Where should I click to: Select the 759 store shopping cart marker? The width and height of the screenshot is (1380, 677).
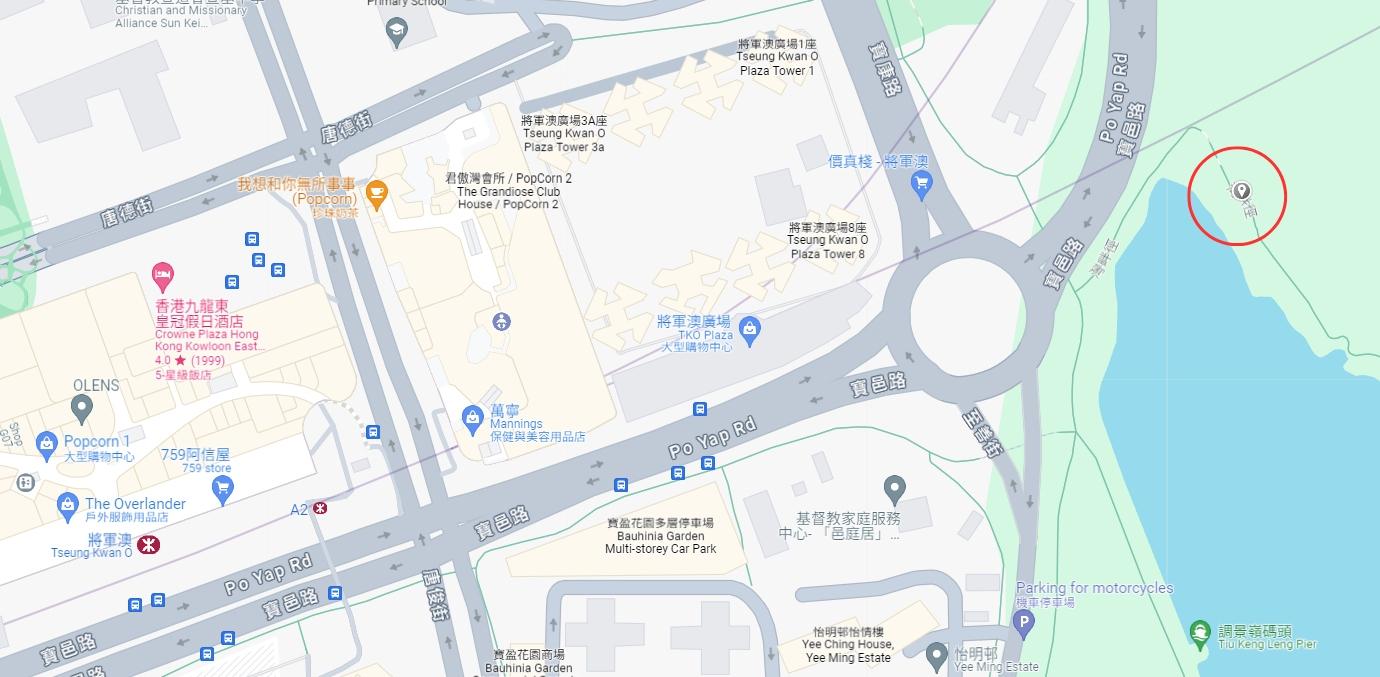click(223, 488)
